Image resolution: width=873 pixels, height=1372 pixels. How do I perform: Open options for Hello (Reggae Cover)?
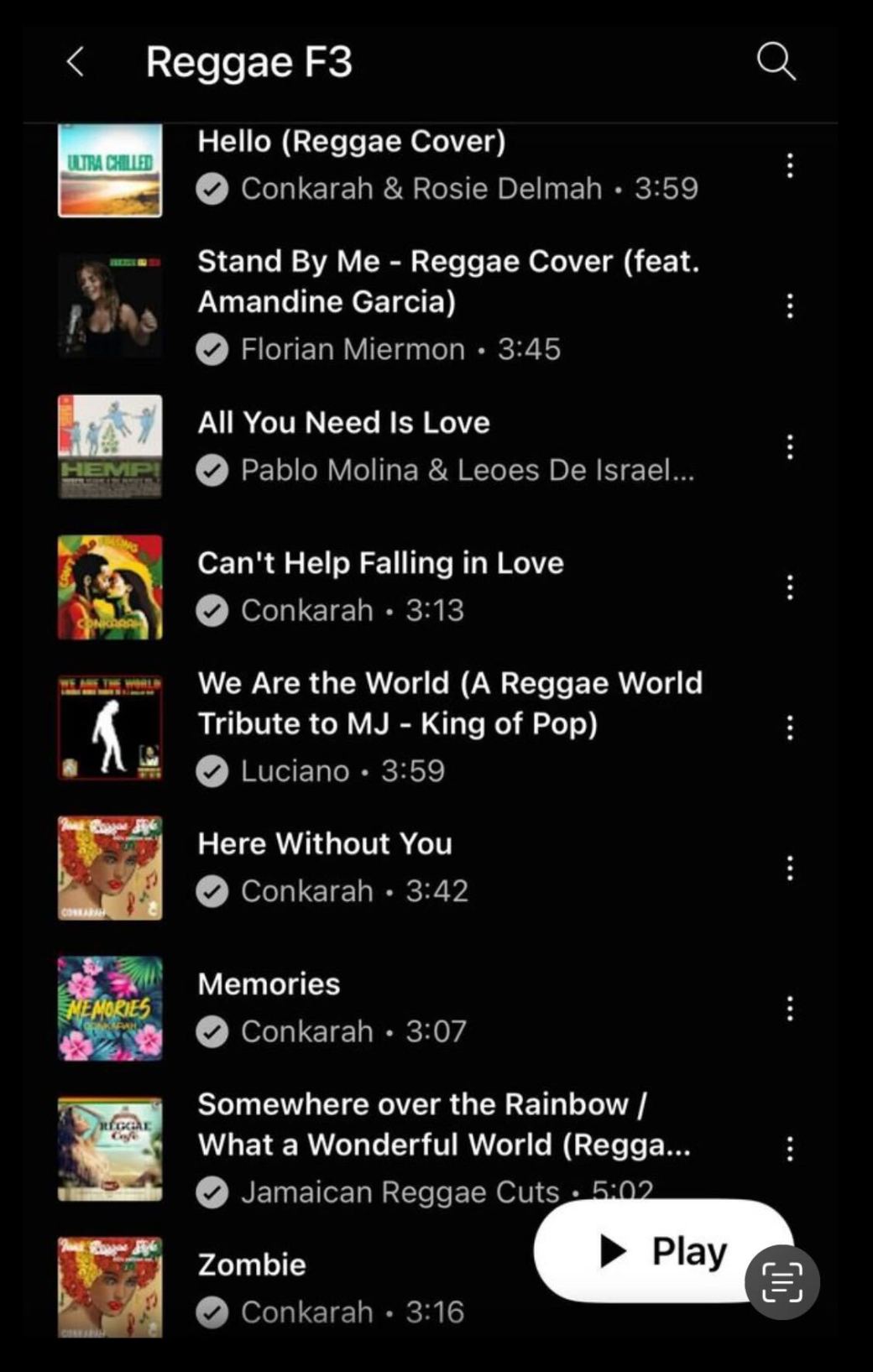(790, 165)
